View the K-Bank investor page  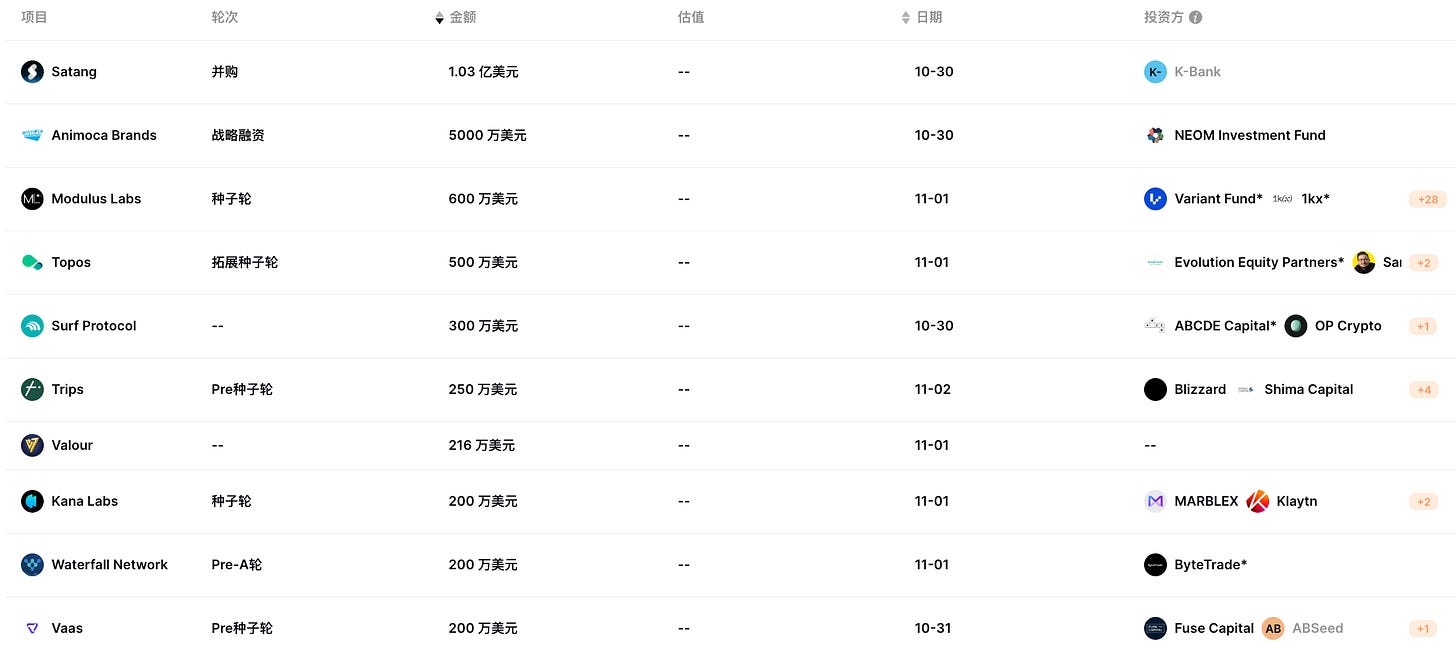click(1197, 72)
